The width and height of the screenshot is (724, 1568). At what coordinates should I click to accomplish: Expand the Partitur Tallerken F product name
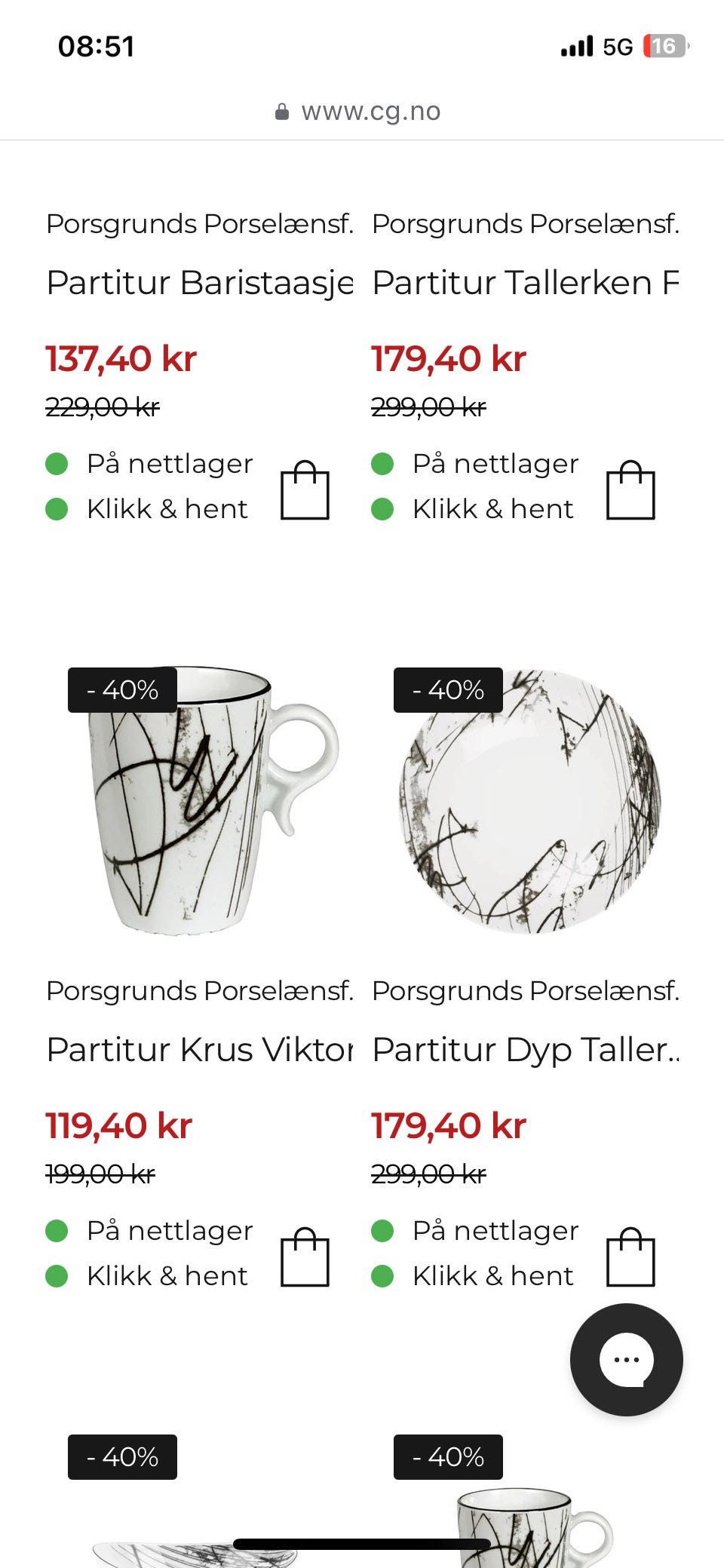pyautogui.click(x=526, y=282)
